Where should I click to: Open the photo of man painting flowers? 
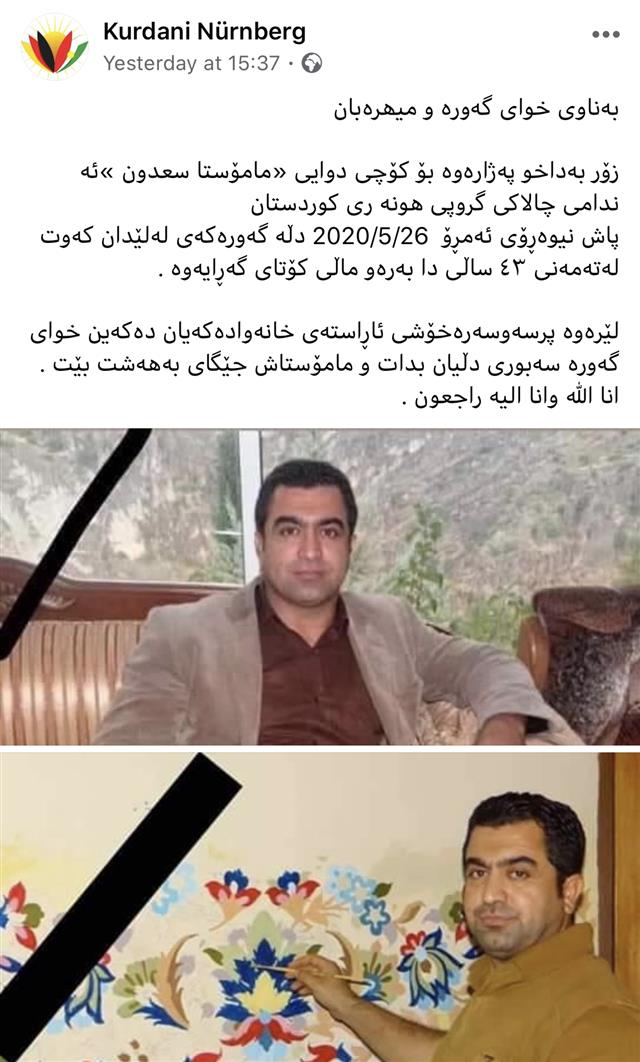[x=320, y=907]
